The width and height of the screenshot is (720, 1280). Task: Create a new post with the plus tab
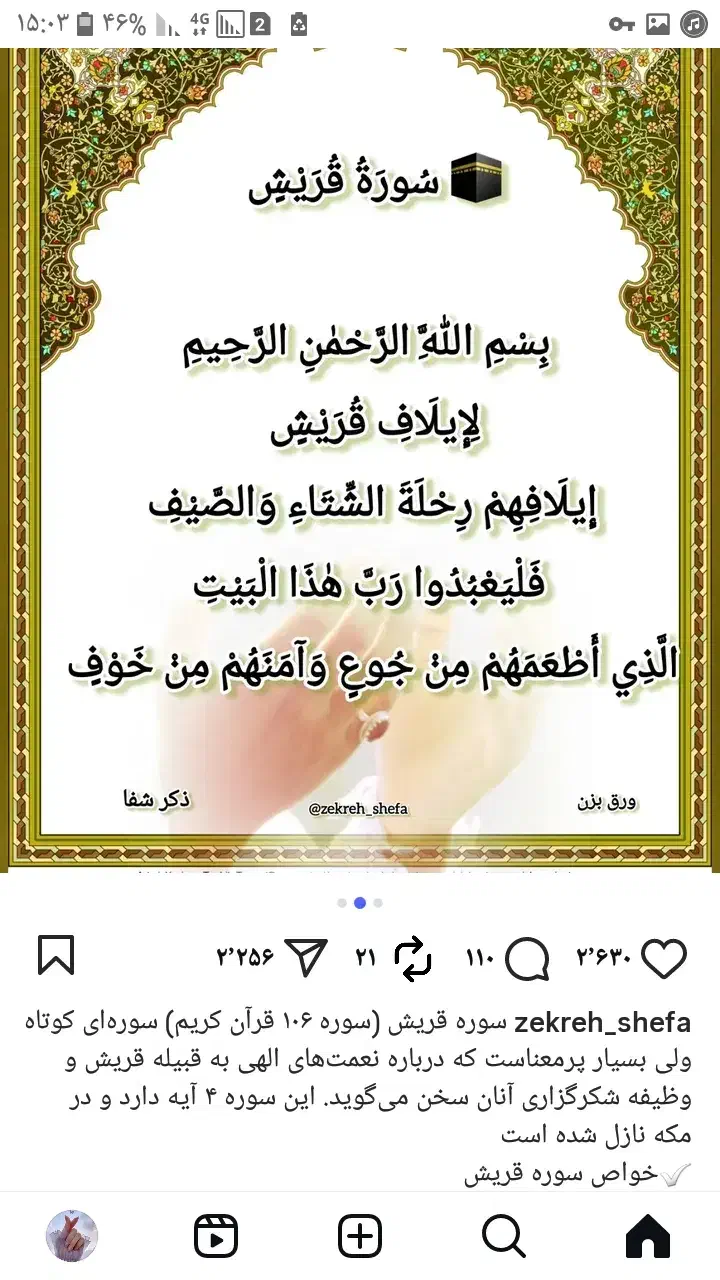click(360, 1237)
